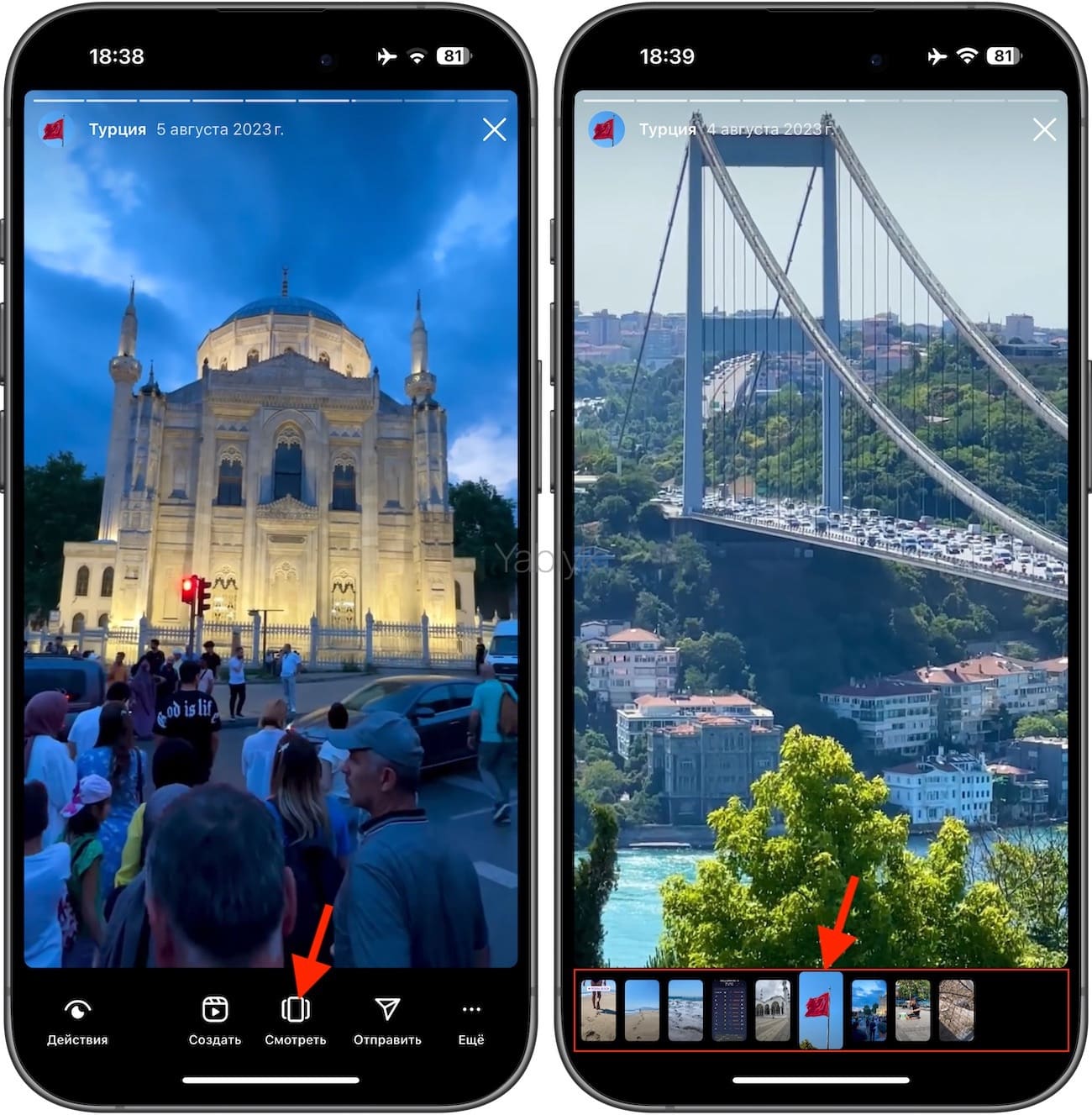Open the footprints on sand thumbnail
Screen dimensions: 1092x1115
point(642,1010)
